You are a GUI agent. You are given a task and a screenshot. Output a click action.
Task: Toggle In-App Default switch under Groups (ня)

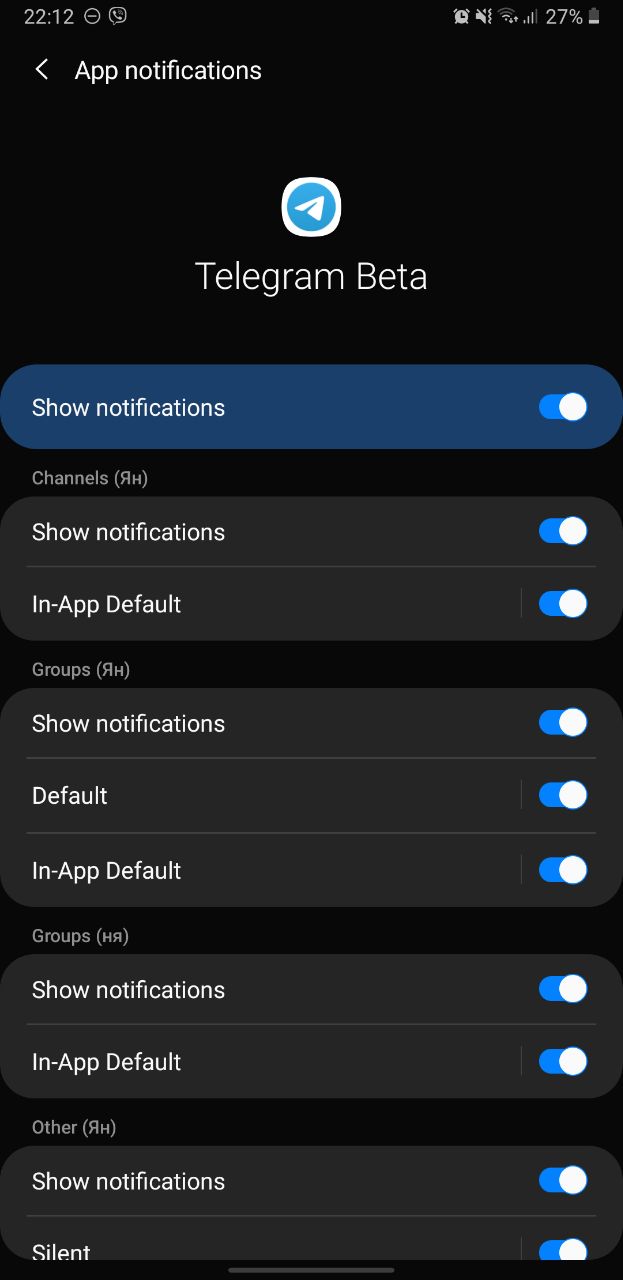[563, 1061]
